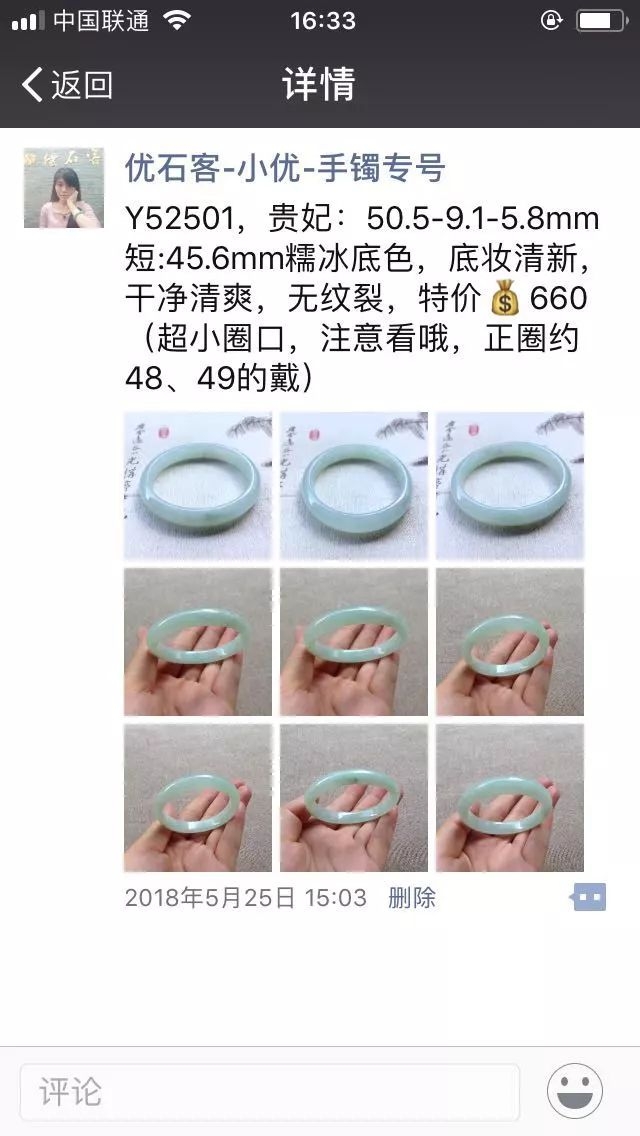640x1136 pixels.
Task: Open first photo in bottom row
Action: (198, 798)
